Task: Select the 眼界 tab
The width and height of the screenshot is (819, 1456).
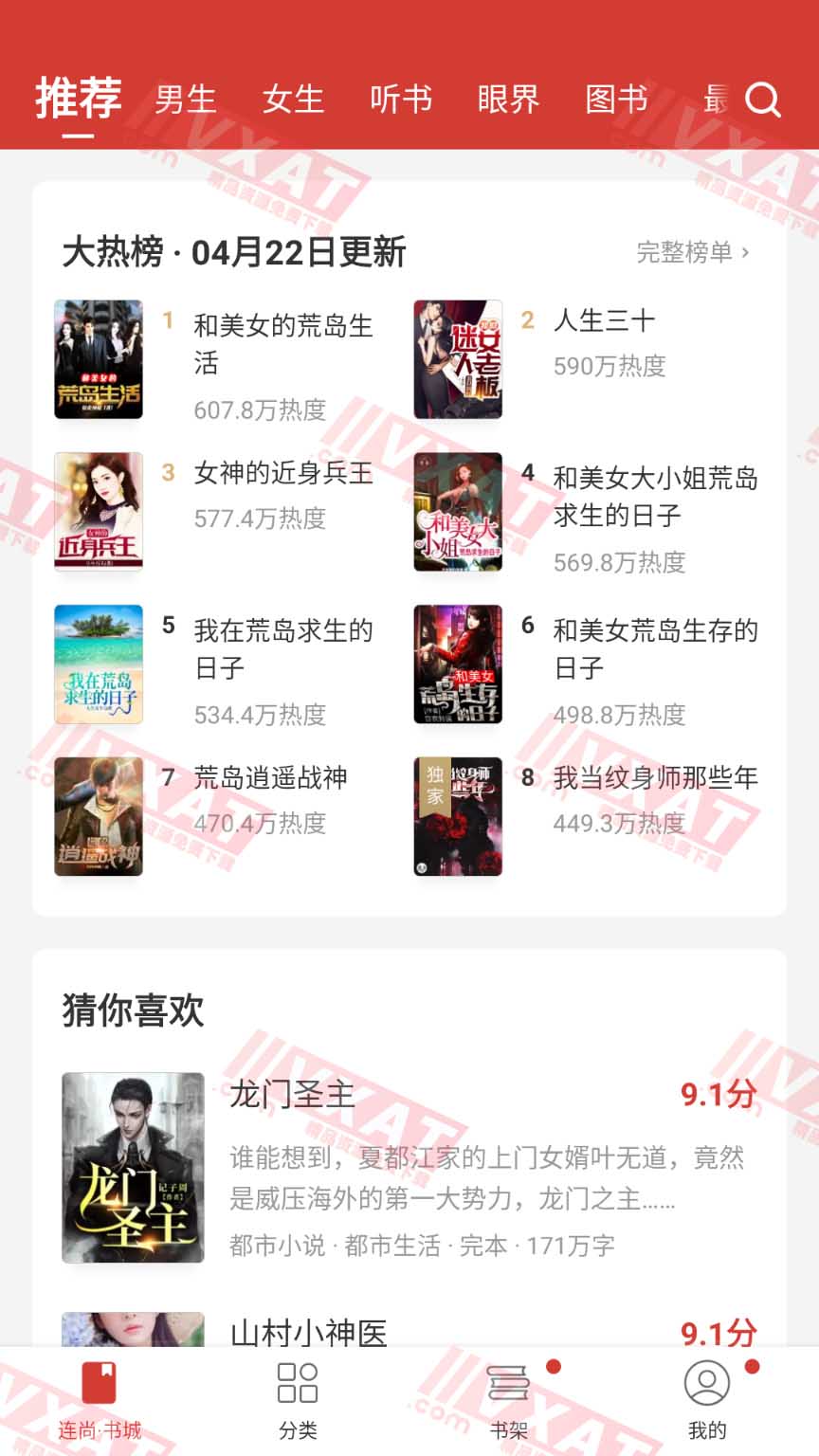Action: pos(508,99)
